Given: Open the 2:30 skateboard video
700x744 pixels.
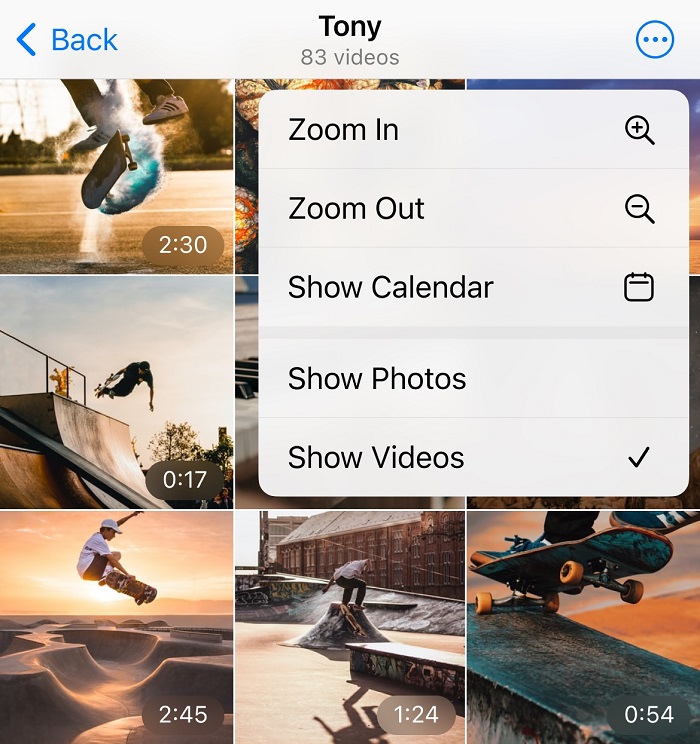Looking at the screenshot, I should point(116,176).
